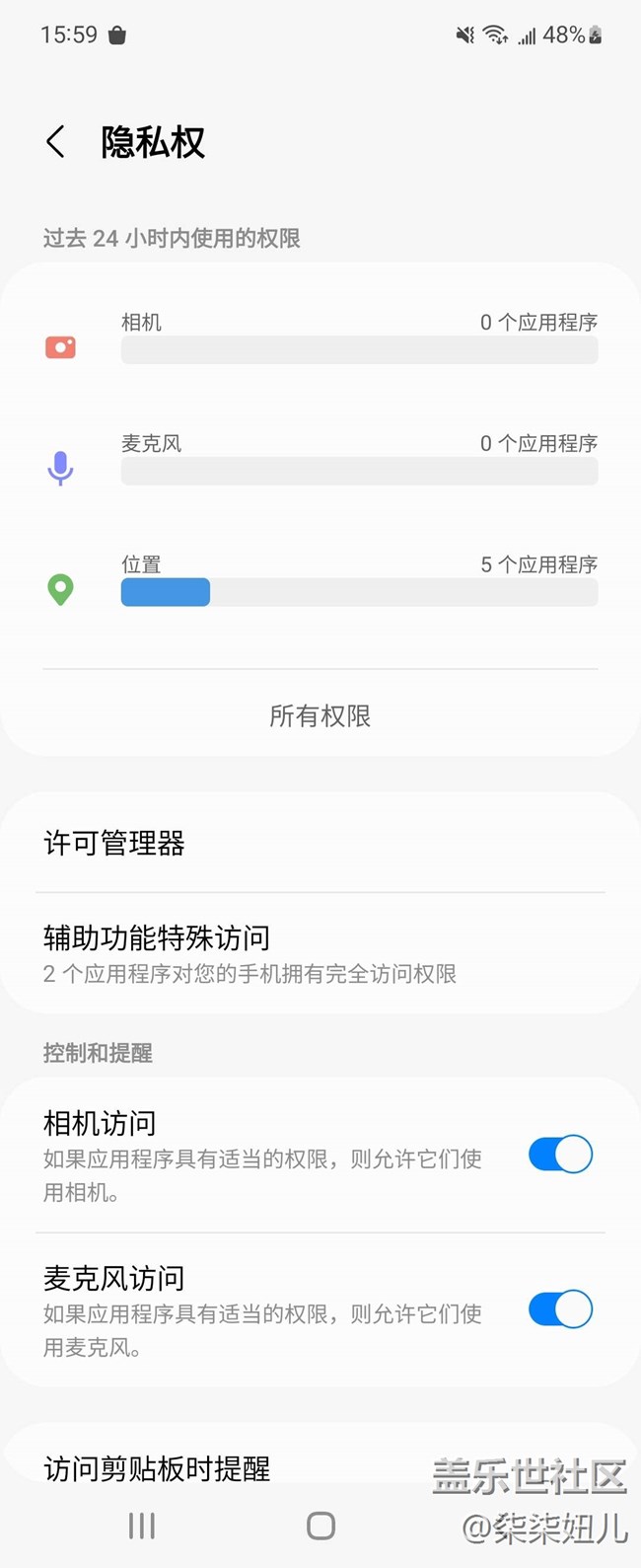Open recent apps from navigation bar
The width and height of the screenshot is (641, 1568).
[142, 1526]
